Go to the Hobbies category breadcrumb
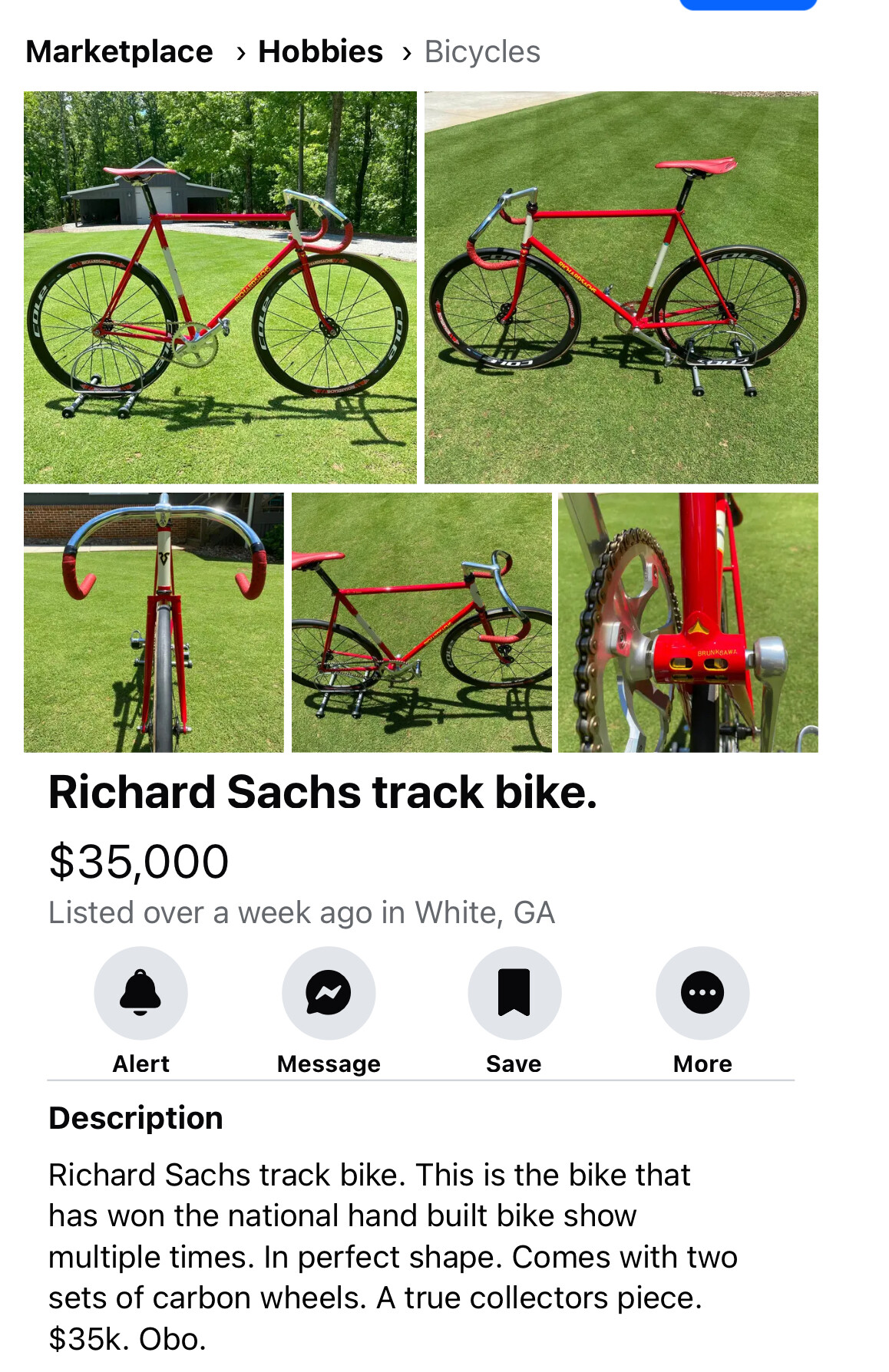This screenshot has width=889, height=1372. (320, 52)
